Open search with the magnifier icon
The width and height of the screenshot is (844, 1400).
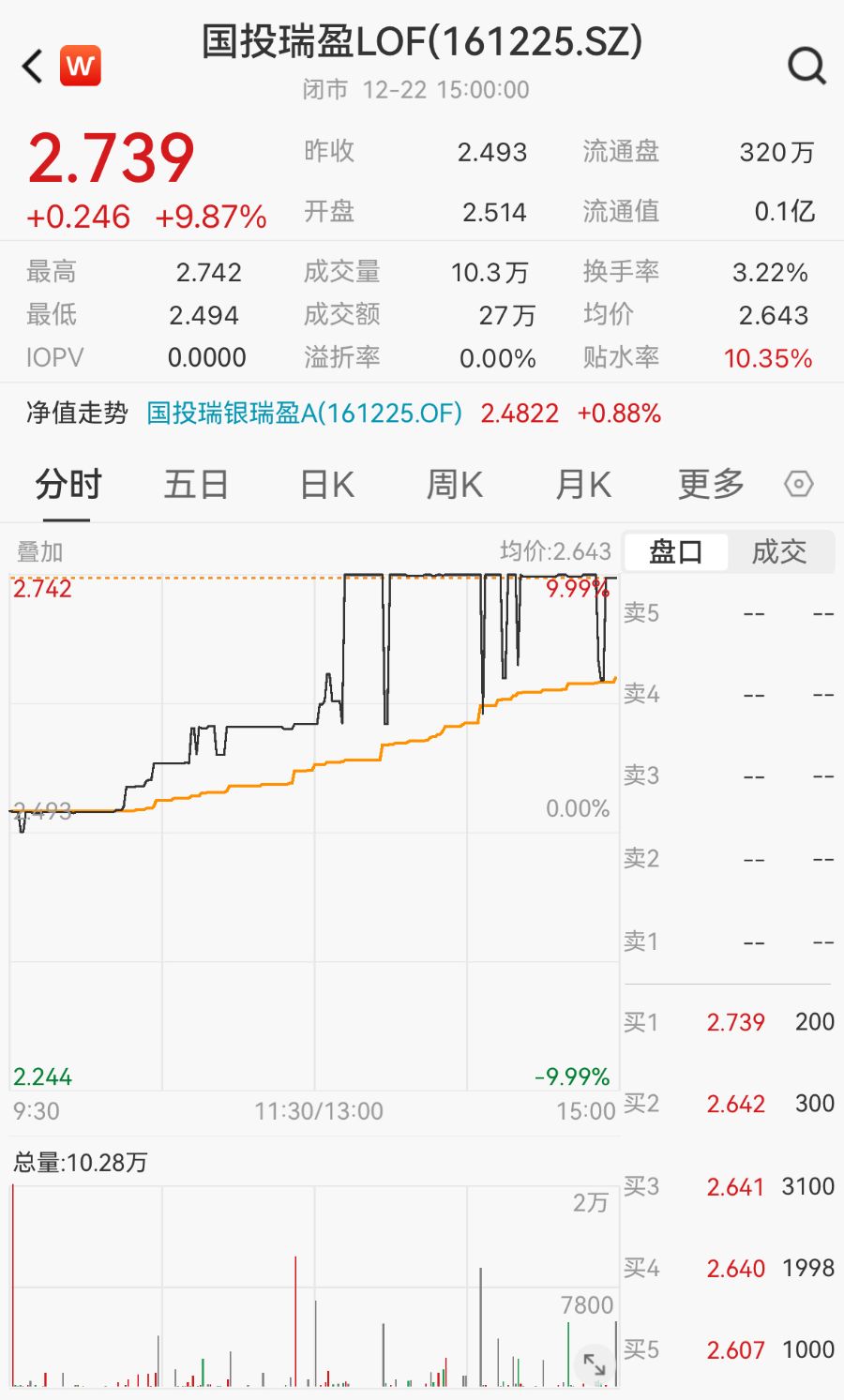(805, 66)
